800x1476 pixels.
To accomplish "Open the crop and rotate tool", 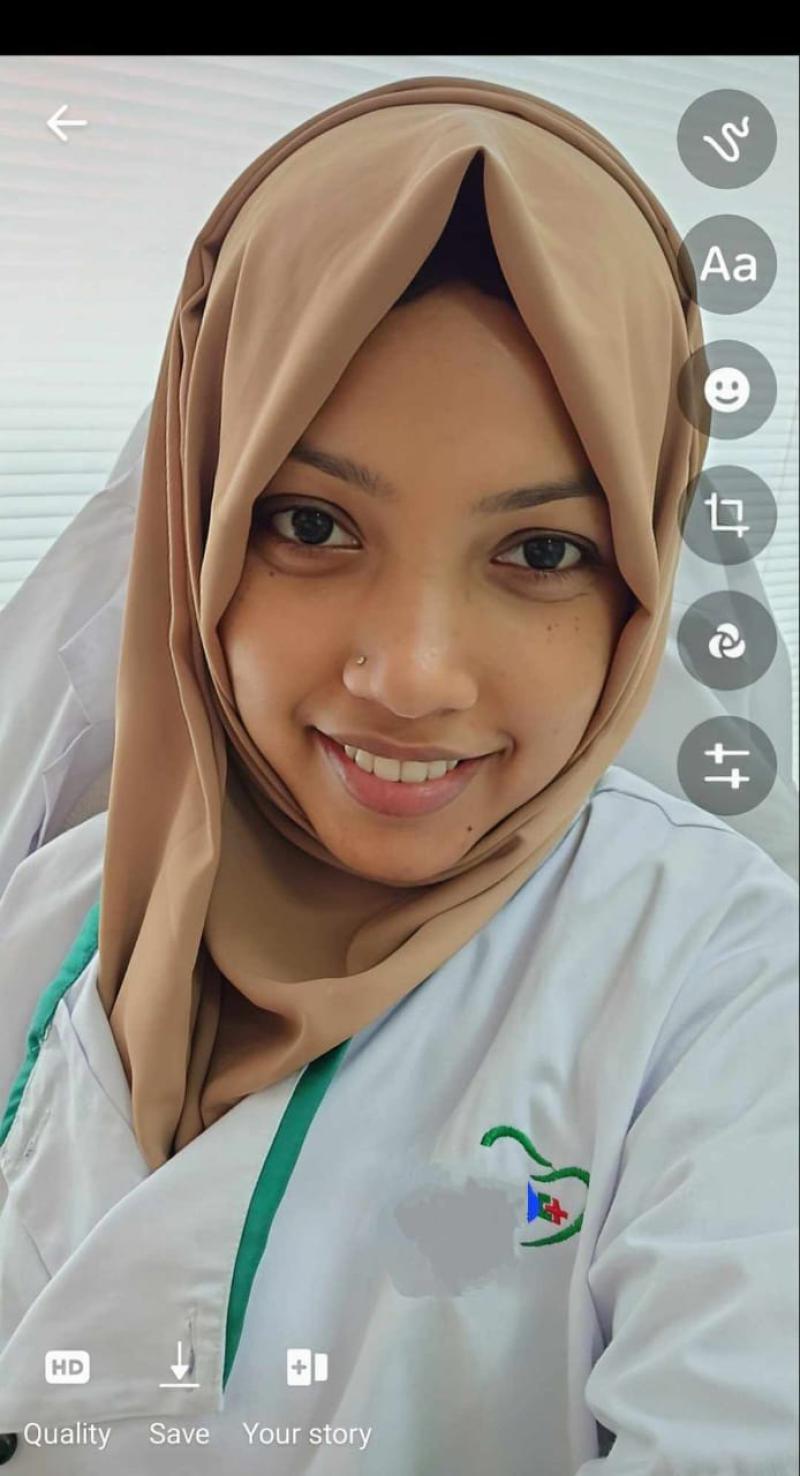I will click(x=727, y=515).
